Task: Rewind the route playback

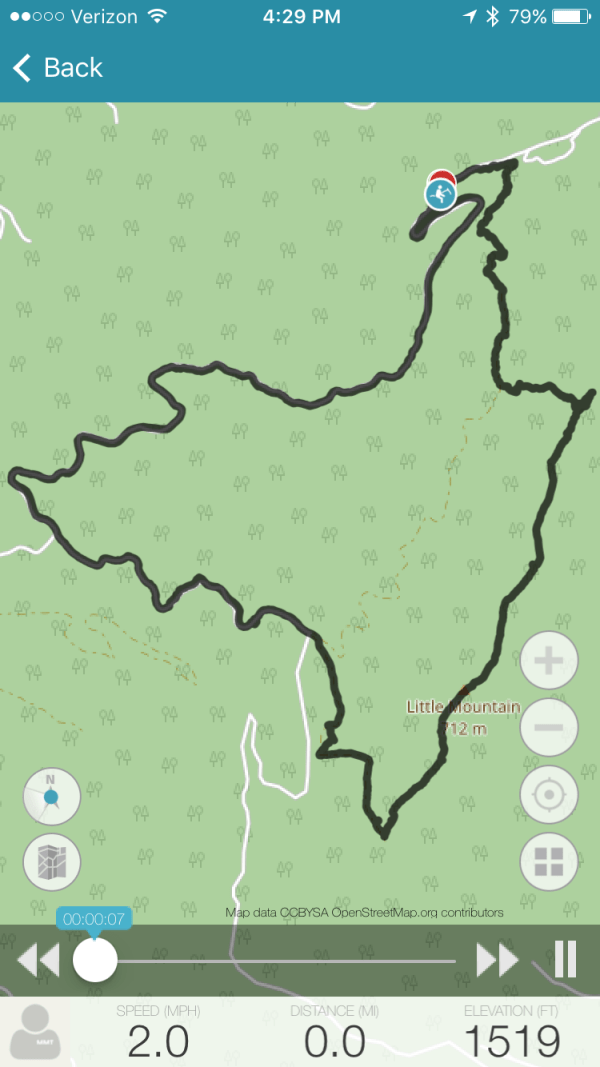Action: (38, 960)
